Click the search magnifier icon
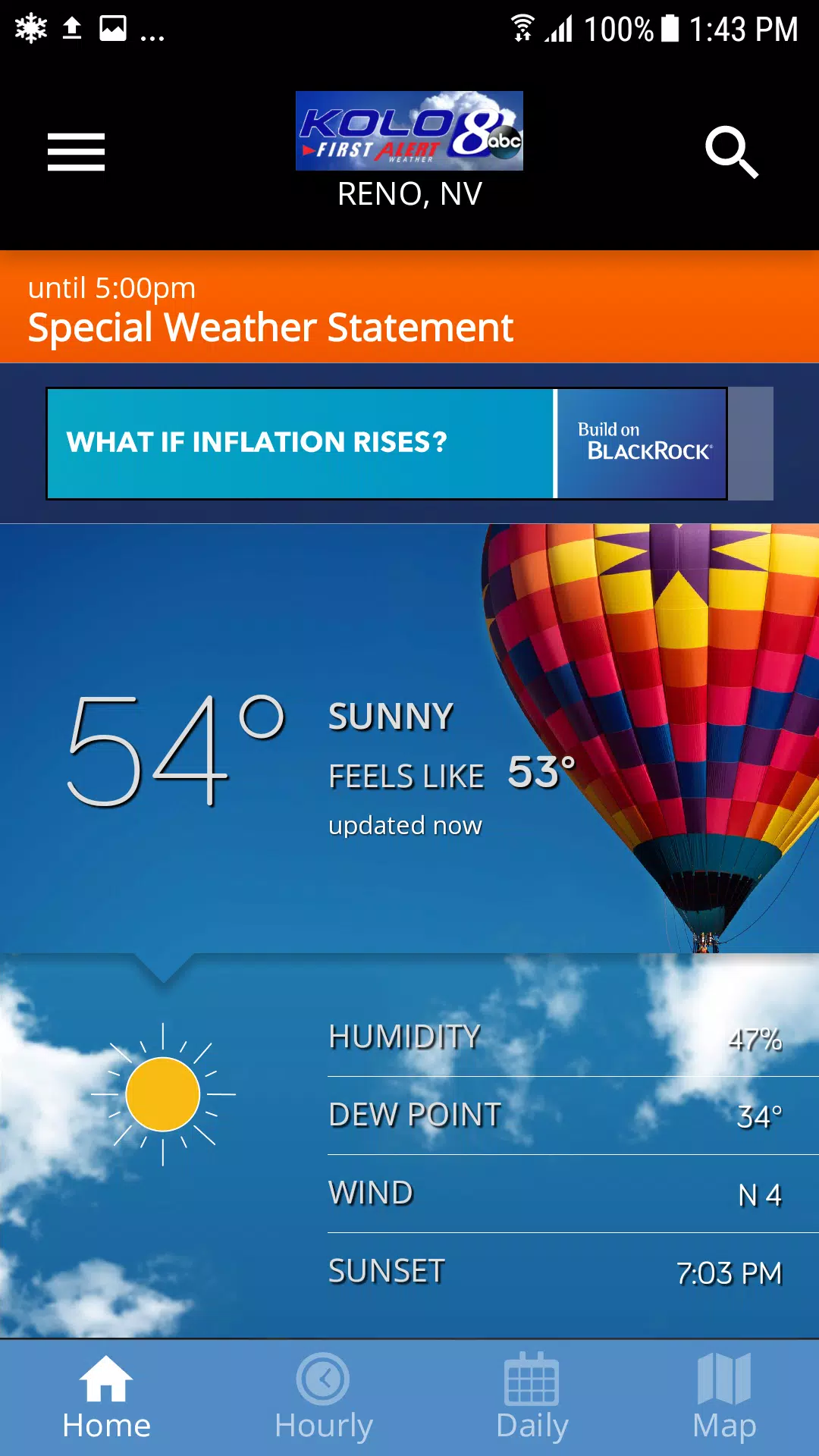The height and width of the screenshot is (1456, 819). [x=732, y=152]
